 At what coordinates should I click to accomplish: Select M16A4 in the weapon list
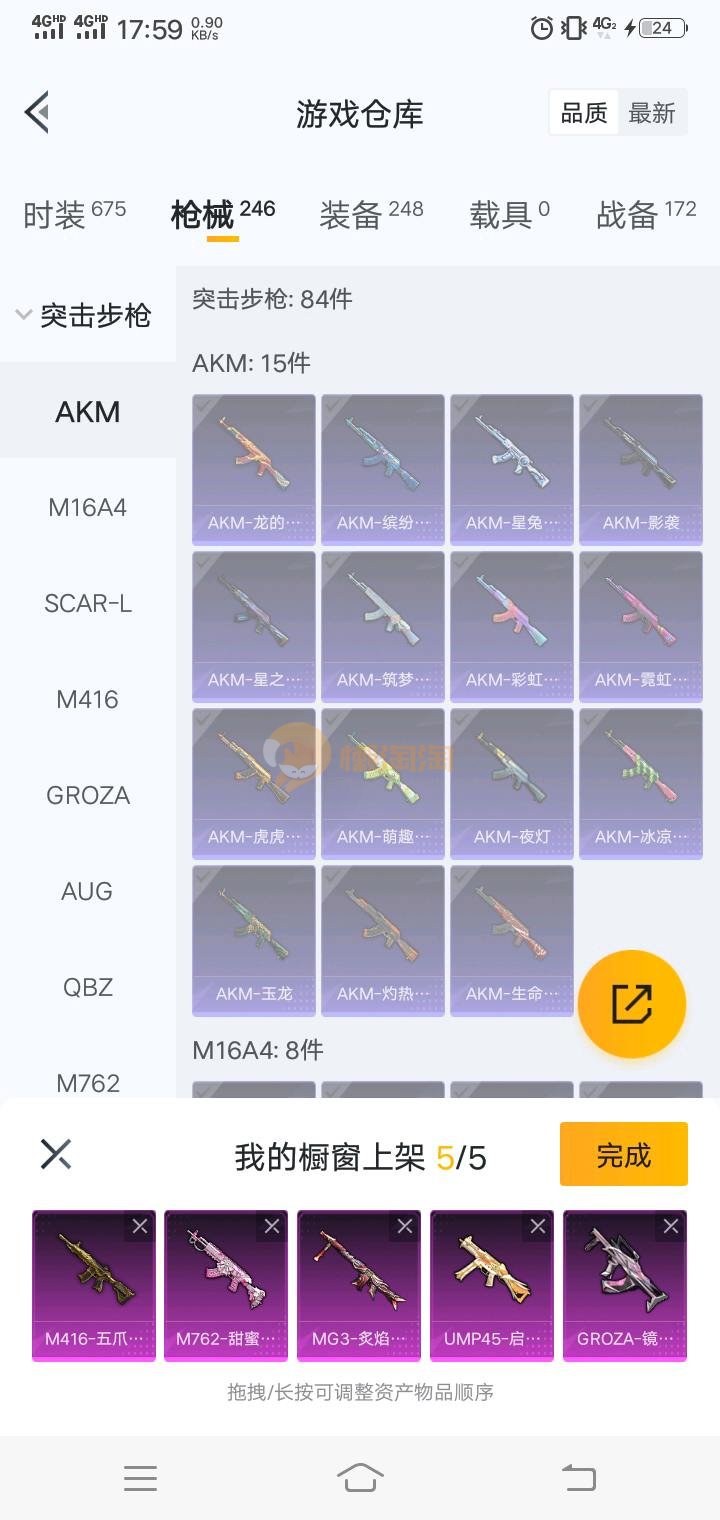coord(88,508)
